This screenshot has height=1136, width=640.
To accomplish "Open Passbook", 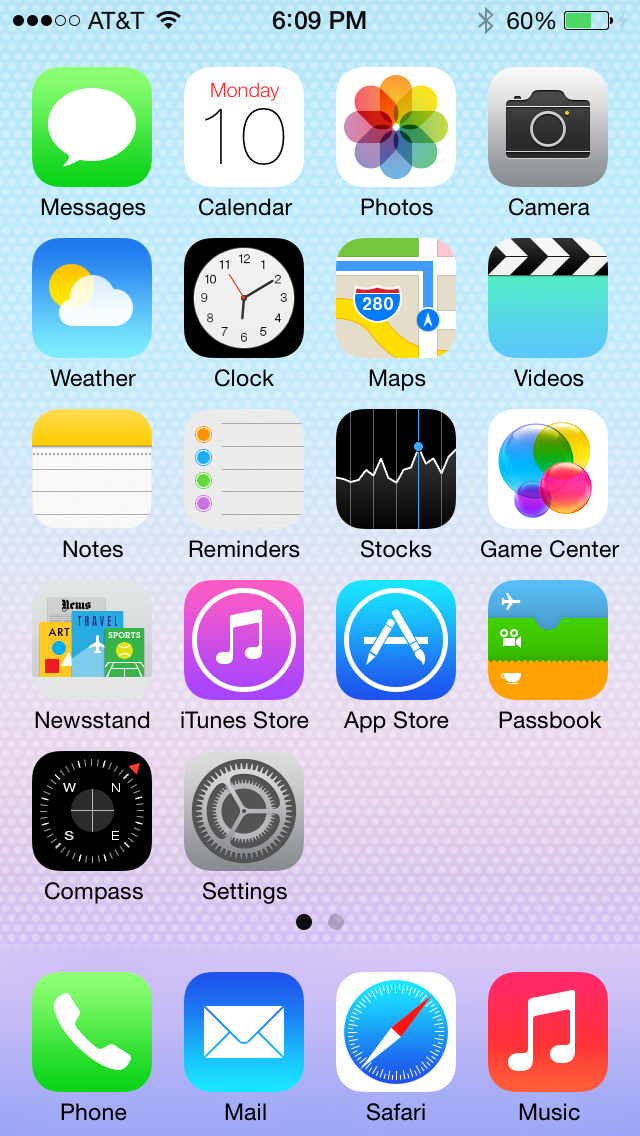I will 548,640.
